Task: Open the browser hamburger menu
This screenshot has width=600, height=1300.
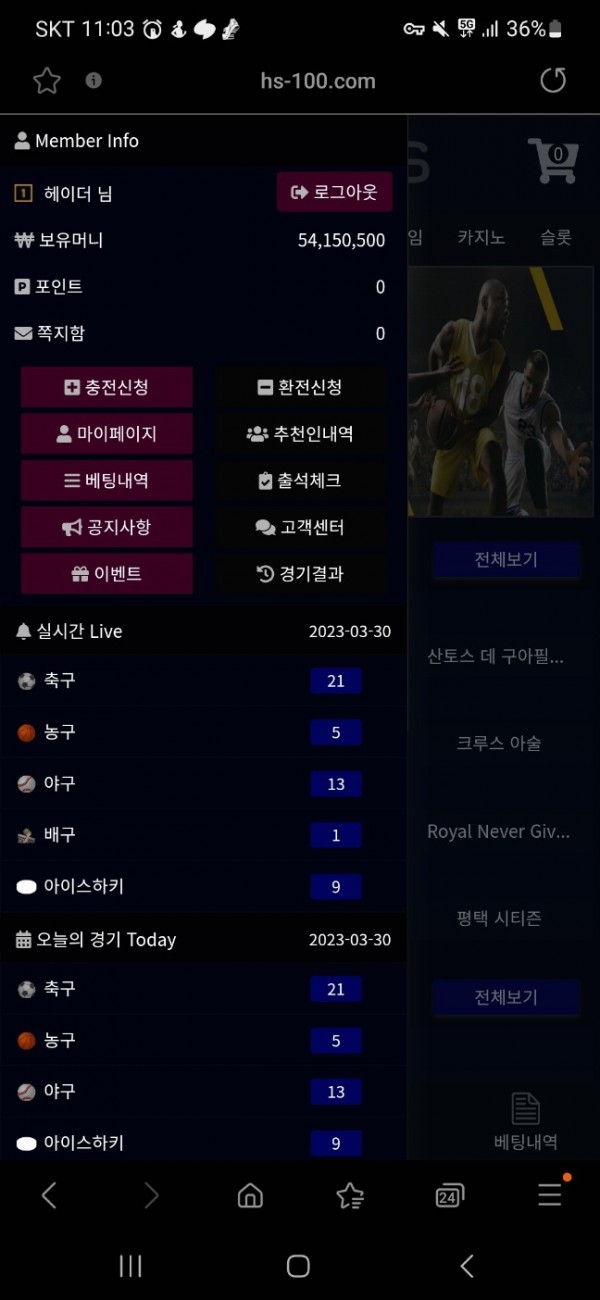Action: [549, 1195]
